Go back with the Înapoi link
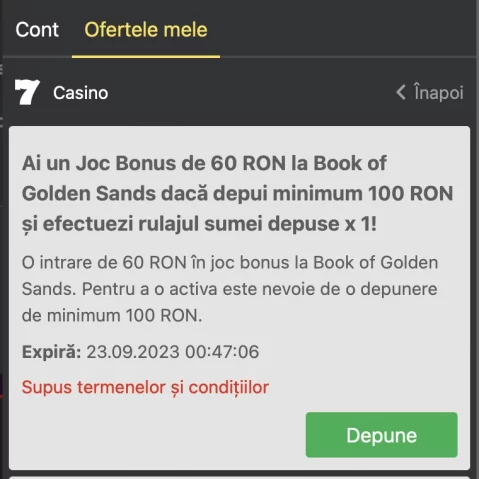479x479 pixels. coord(430,92)
